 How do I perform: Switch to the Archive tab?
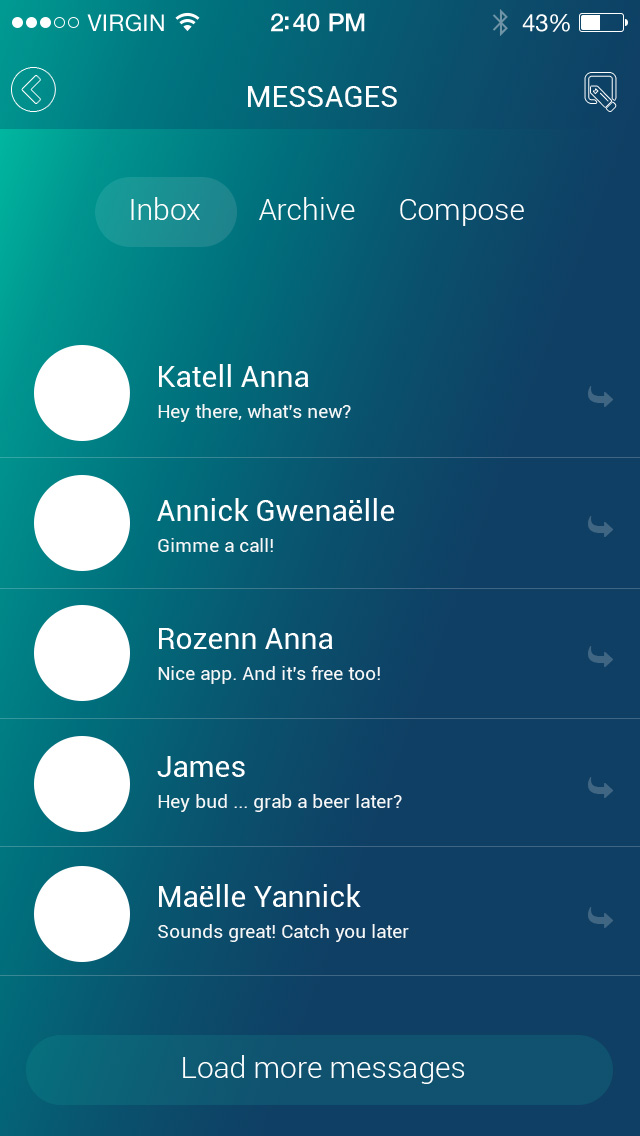click(x=307, y=210)
